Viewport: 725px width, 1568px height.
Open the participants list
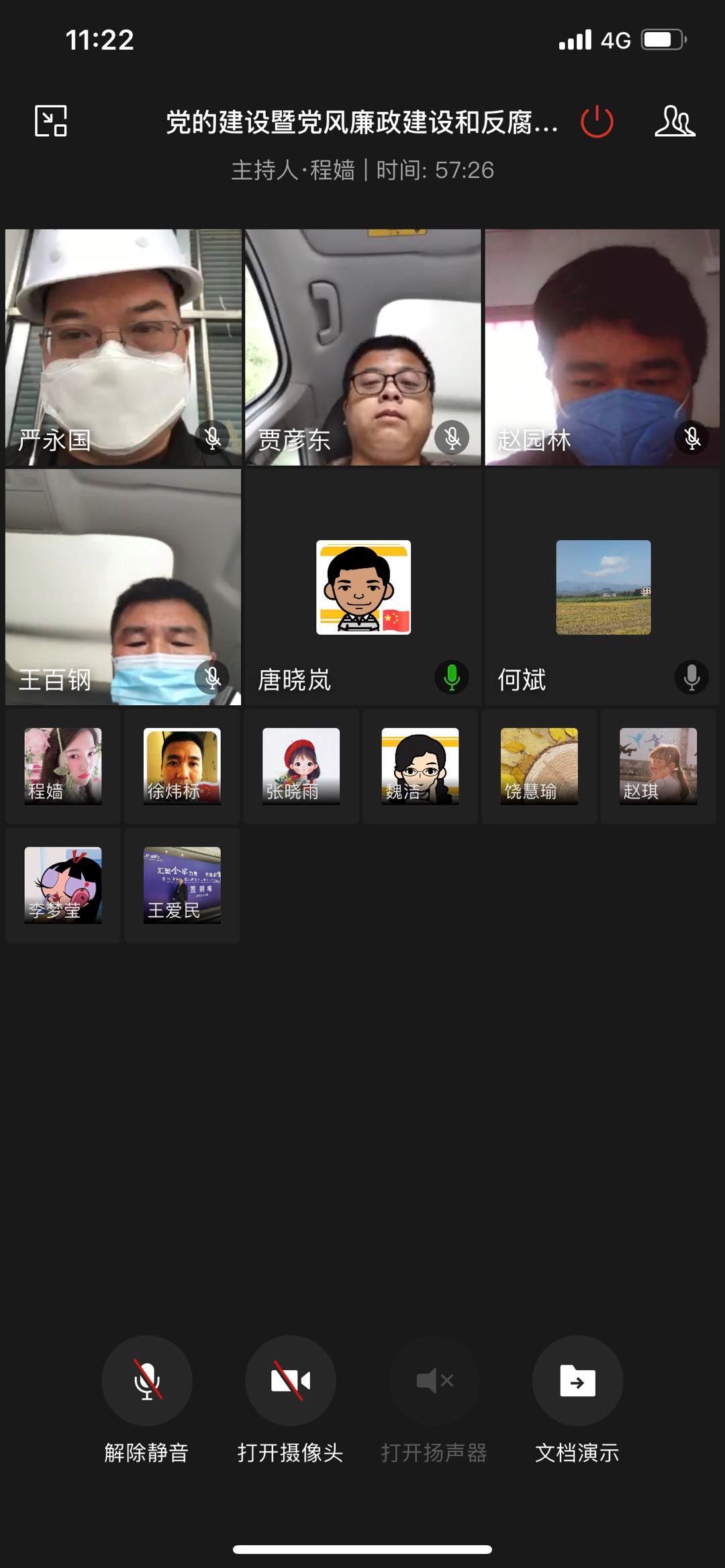pos(675,121)
